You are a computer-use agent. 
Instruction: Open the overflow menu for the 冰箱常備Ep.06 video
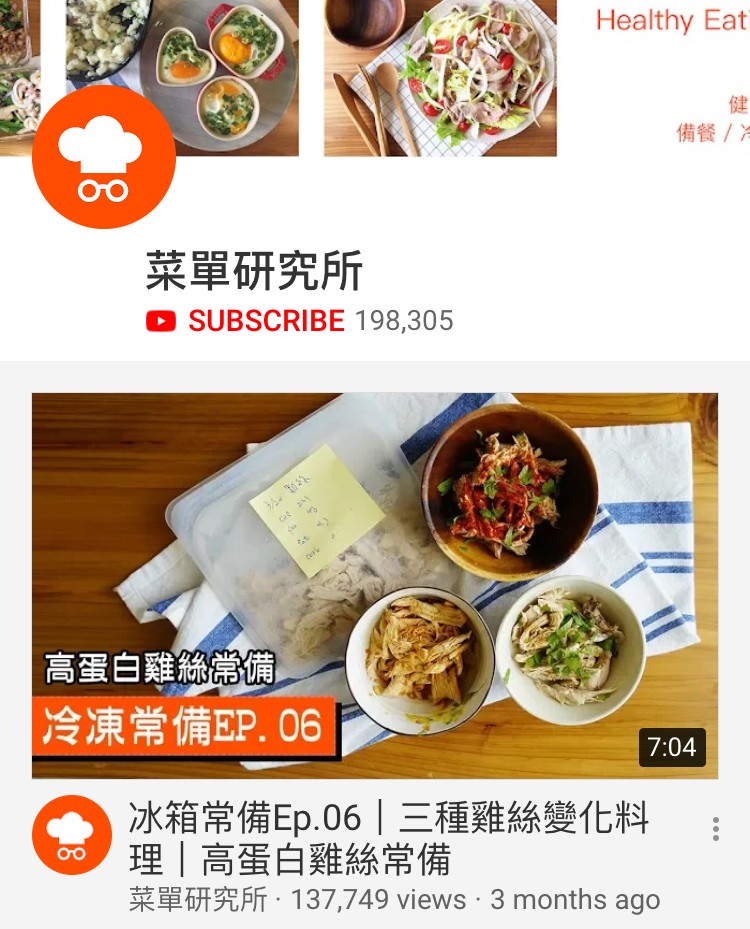(715, 829)
